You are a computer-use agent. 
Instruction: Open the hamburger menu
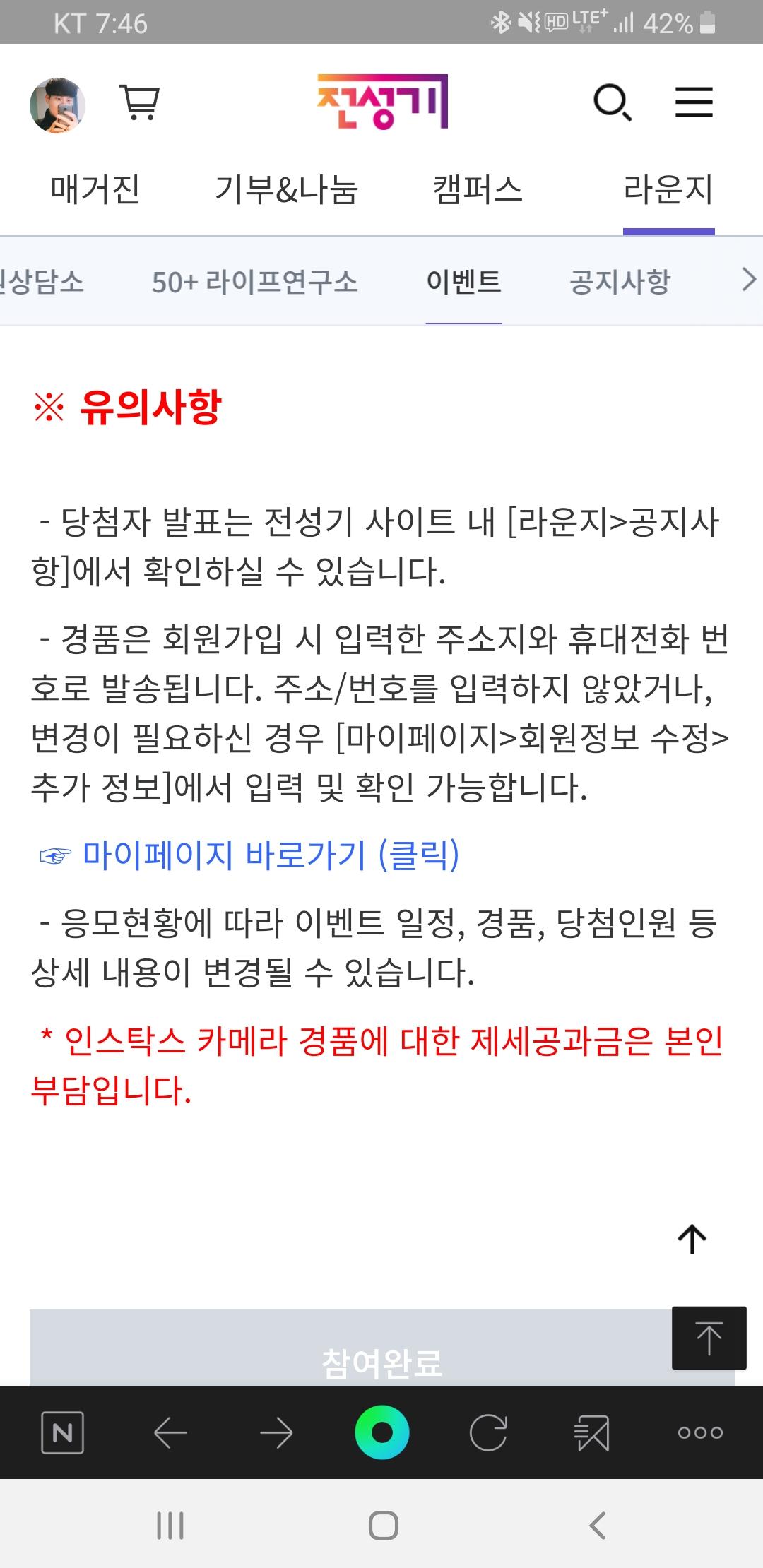pos(694,102)
